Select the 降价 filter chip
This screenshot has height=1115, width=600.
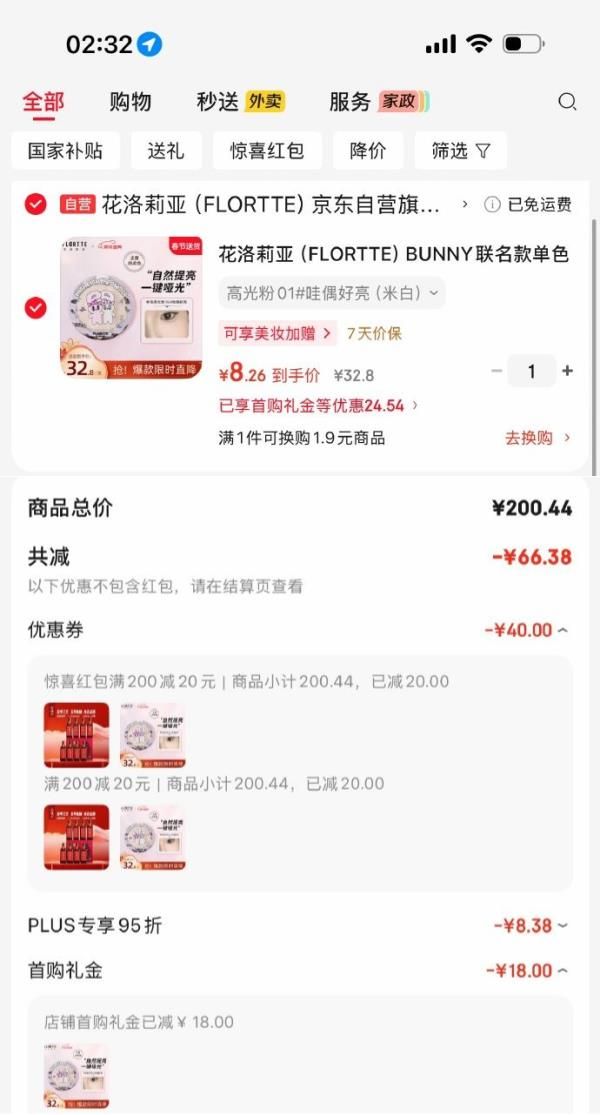pos(368,151)
